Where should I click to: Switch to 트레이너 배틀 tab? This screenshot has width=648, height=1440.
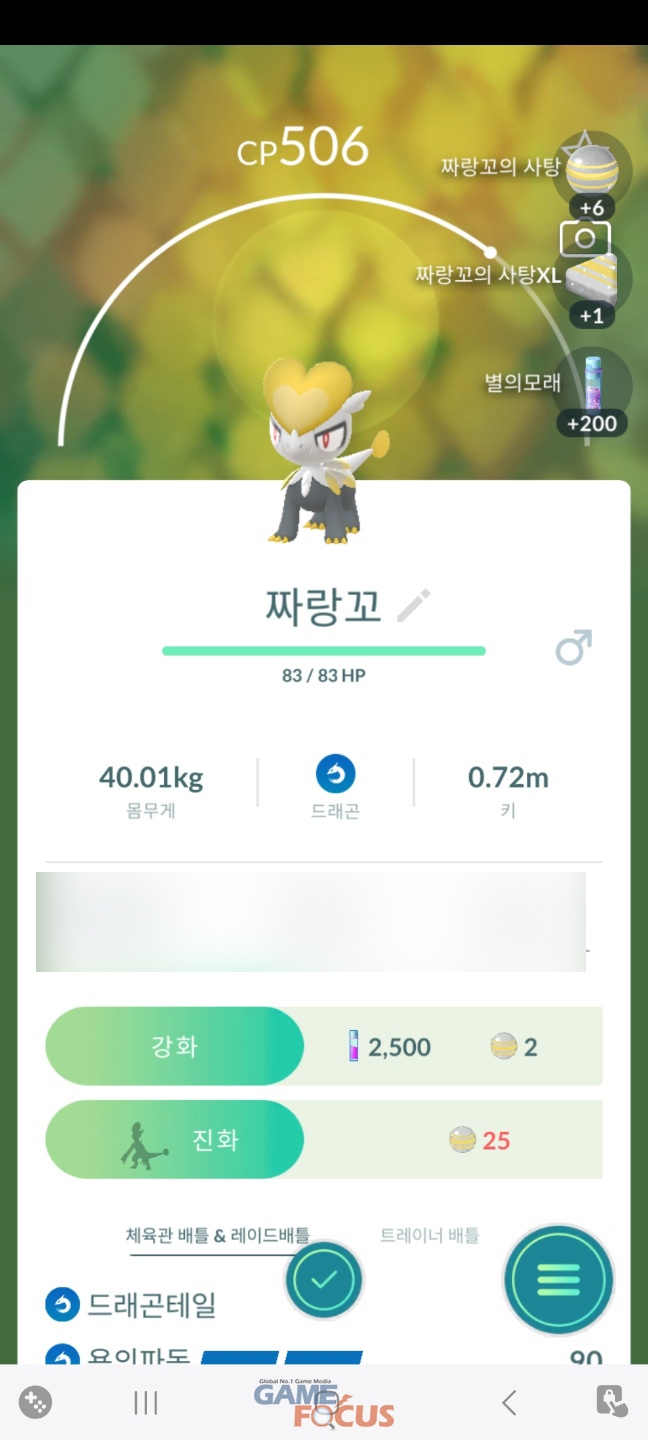coord(429,1235)
